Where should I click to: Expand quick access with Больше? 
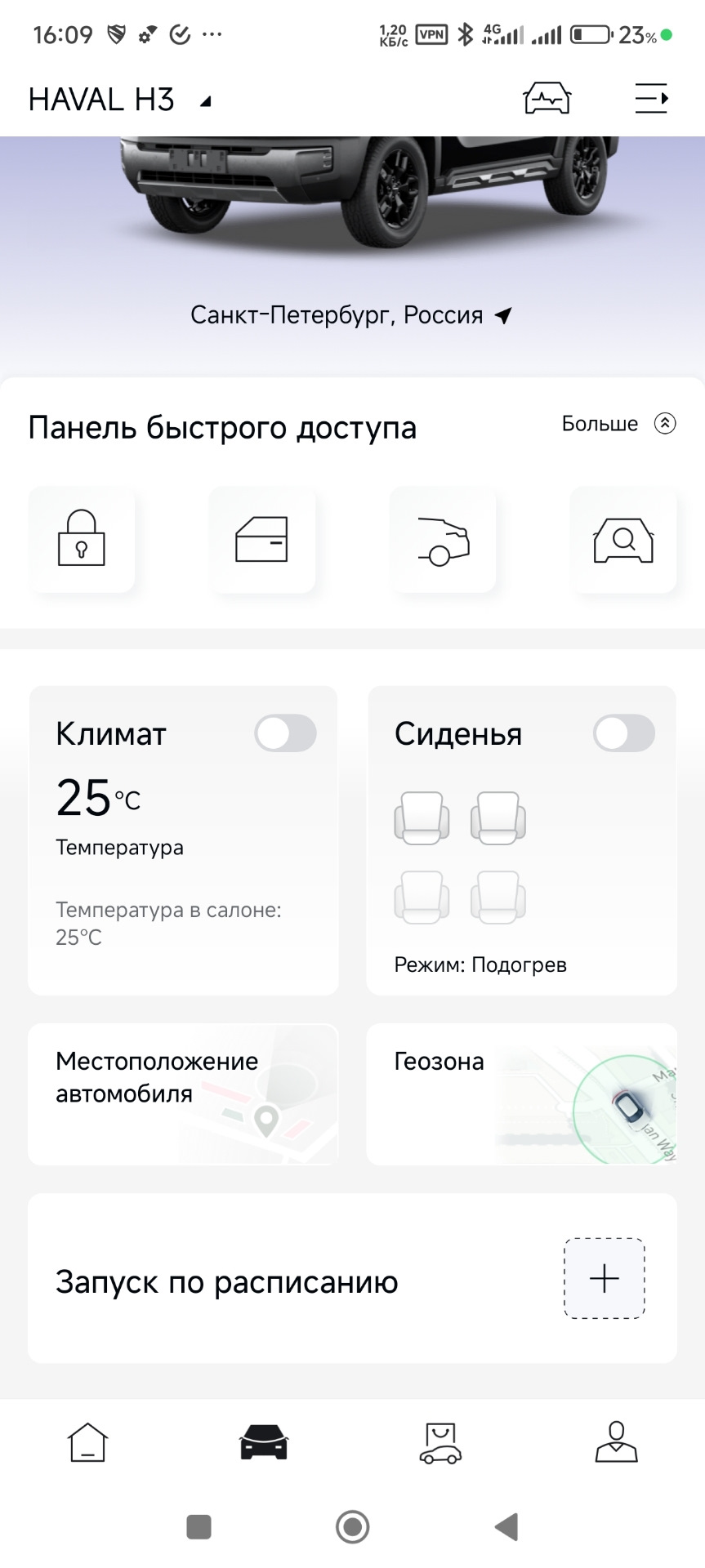pyautogui.click(x=618, y=424)
